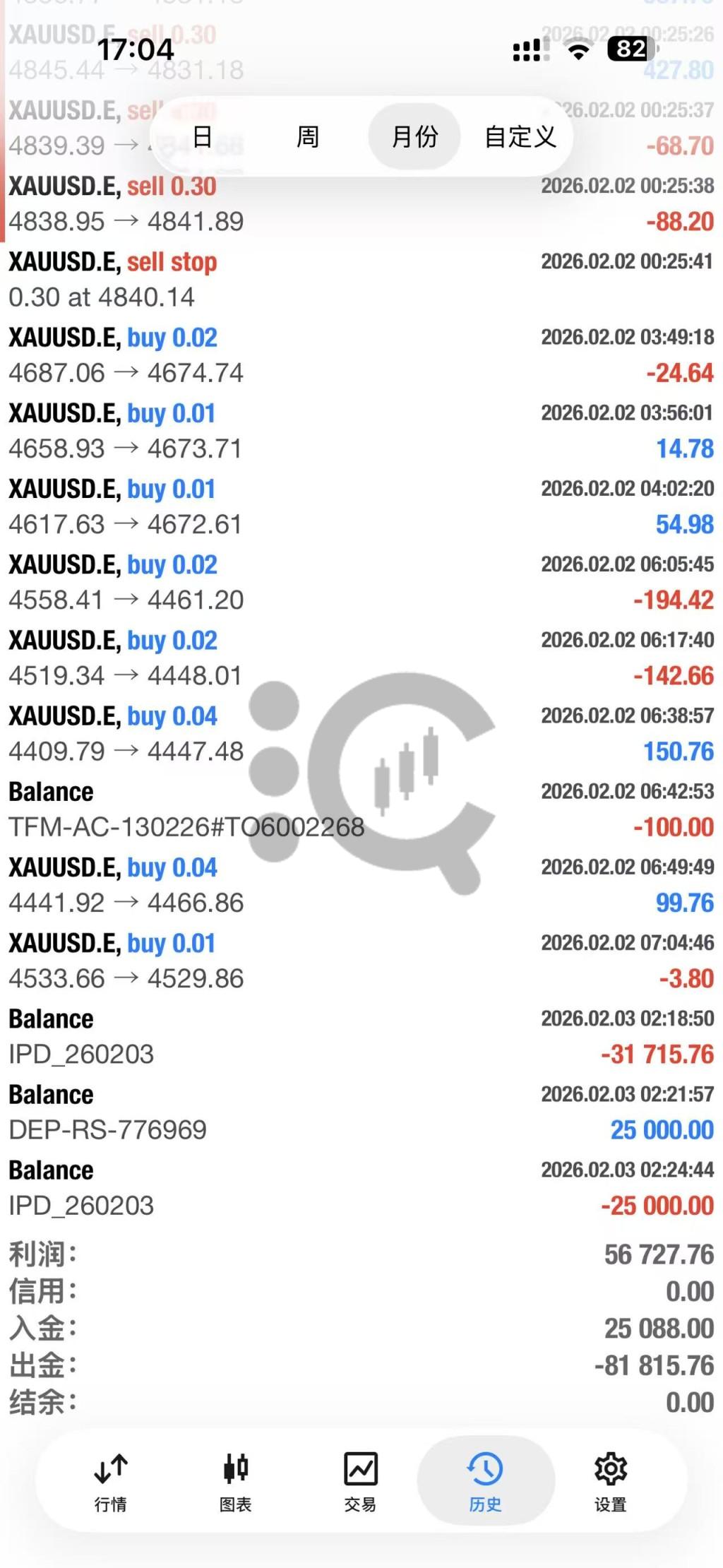Expand the Balance entry TFM-AC-130226#TO6002268
Screen dimensions: 723x1568
(x=360, y=809)
